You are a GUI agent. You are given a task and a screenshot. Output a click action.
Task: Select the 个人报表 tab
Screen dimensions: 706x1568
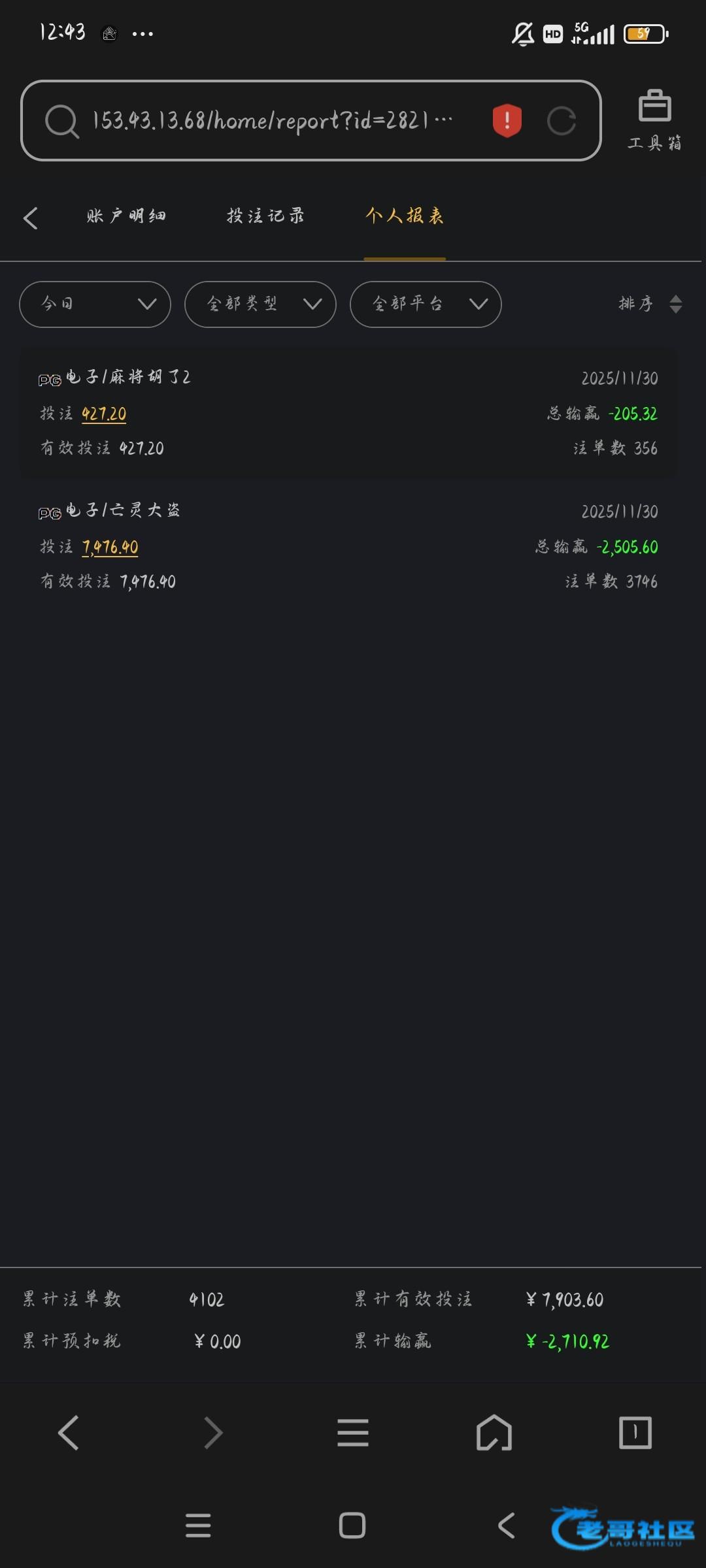click(x=405, y=216)
